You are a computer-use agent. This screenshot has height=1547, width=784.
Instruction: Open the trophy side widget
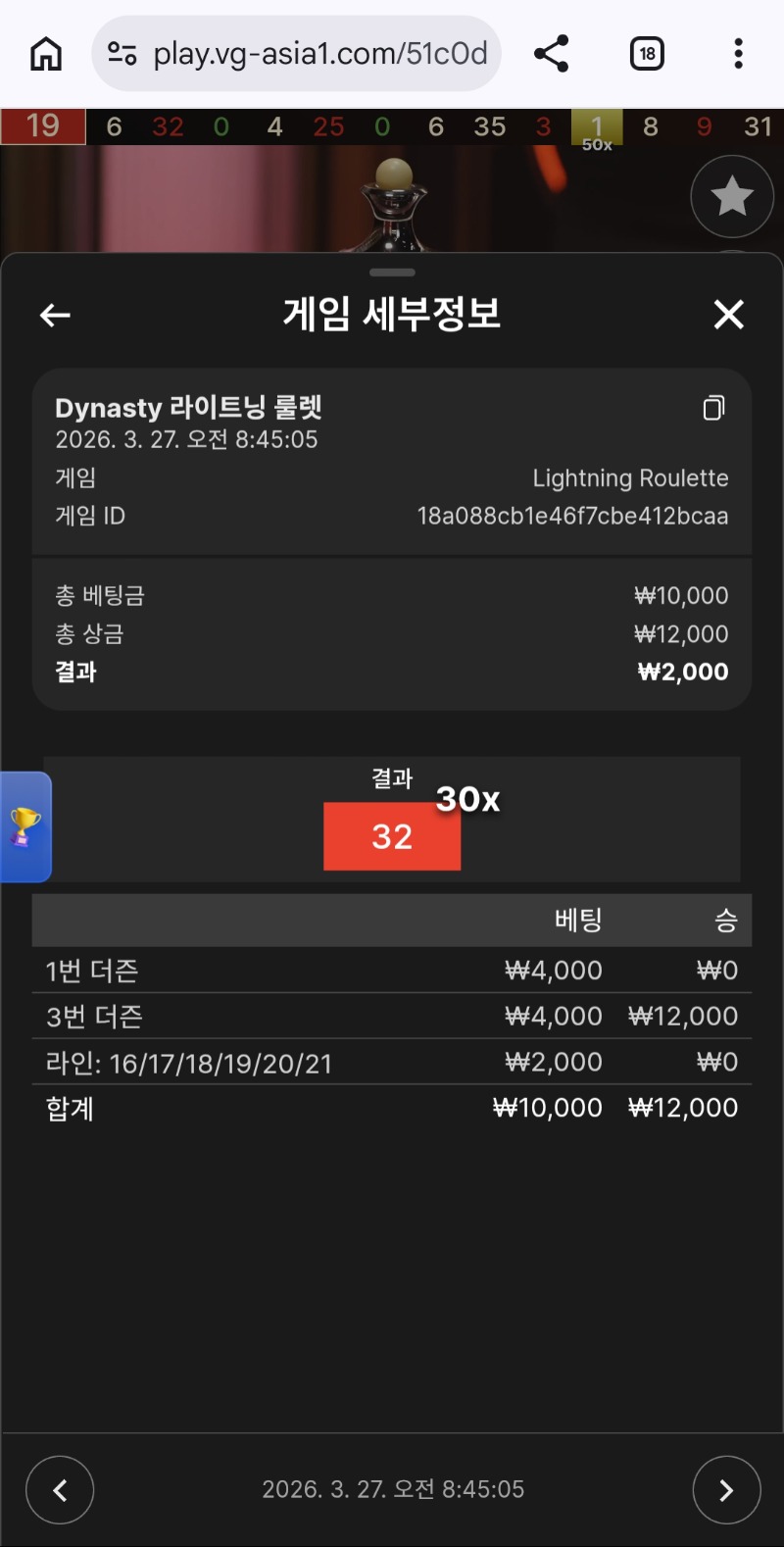click(25, 826)
